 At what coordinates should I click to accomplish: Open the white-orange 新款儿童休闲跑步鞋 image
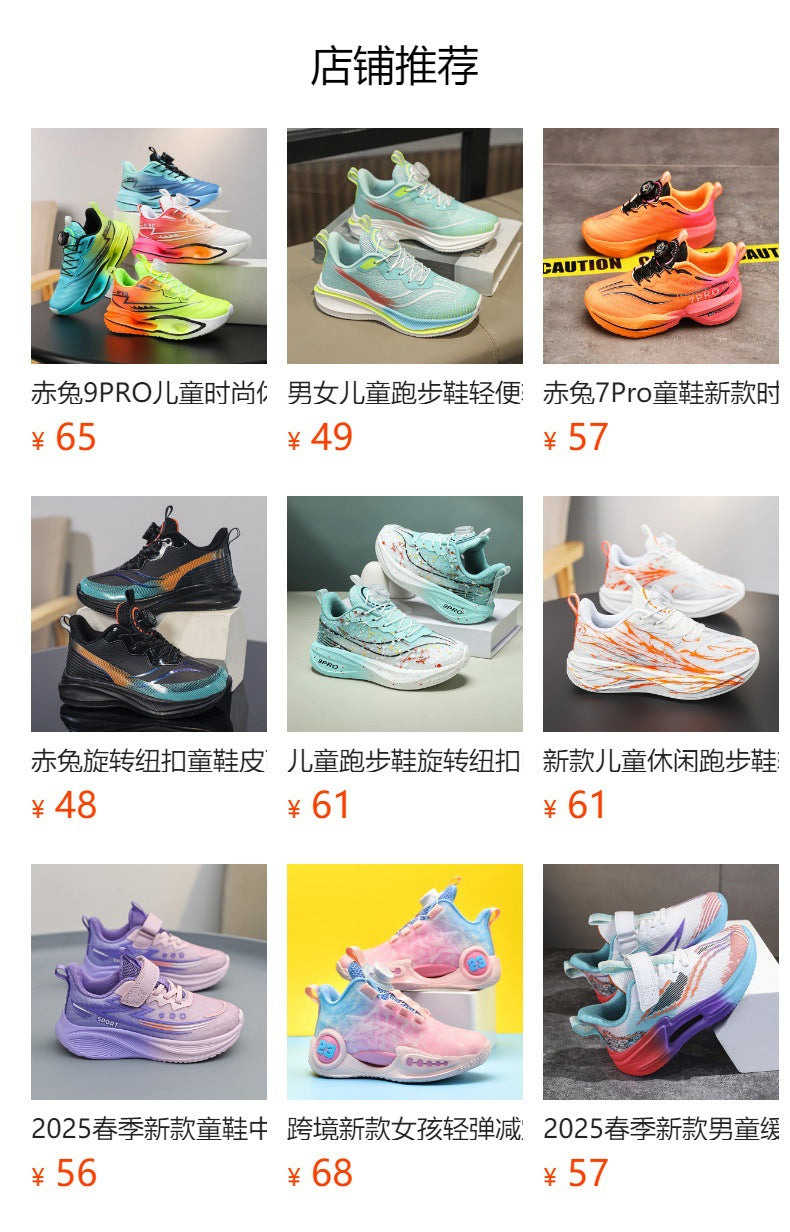click(x=662, y=618)
